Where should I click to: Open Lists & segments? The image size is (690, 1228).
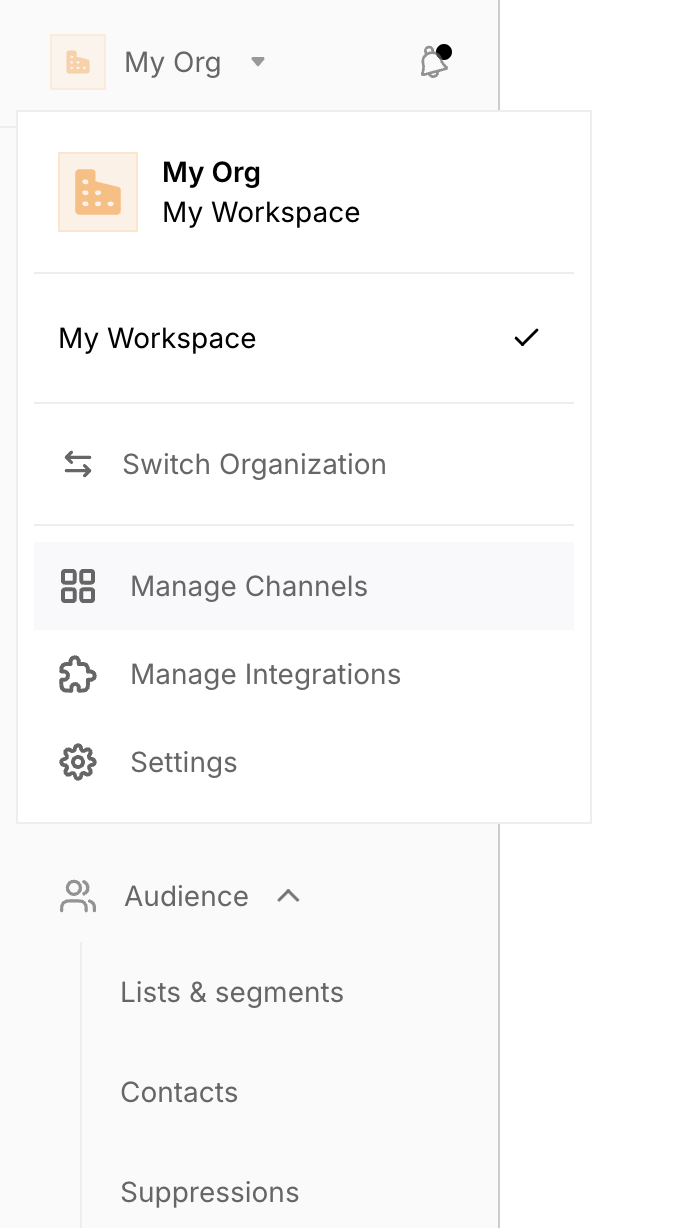point(232,992)
